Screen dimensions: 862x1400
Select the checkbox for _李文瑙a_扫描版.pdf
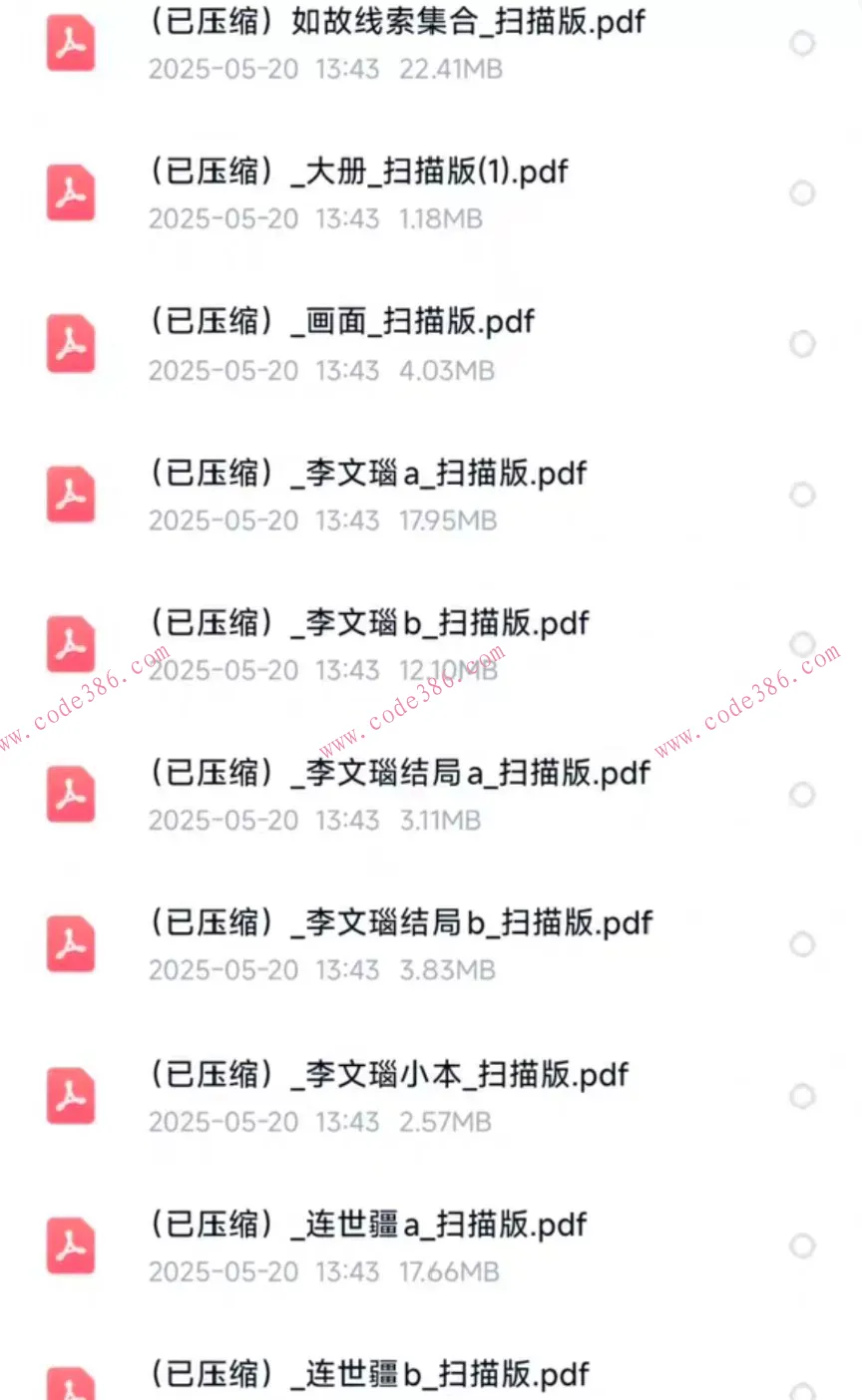(802, 495)
